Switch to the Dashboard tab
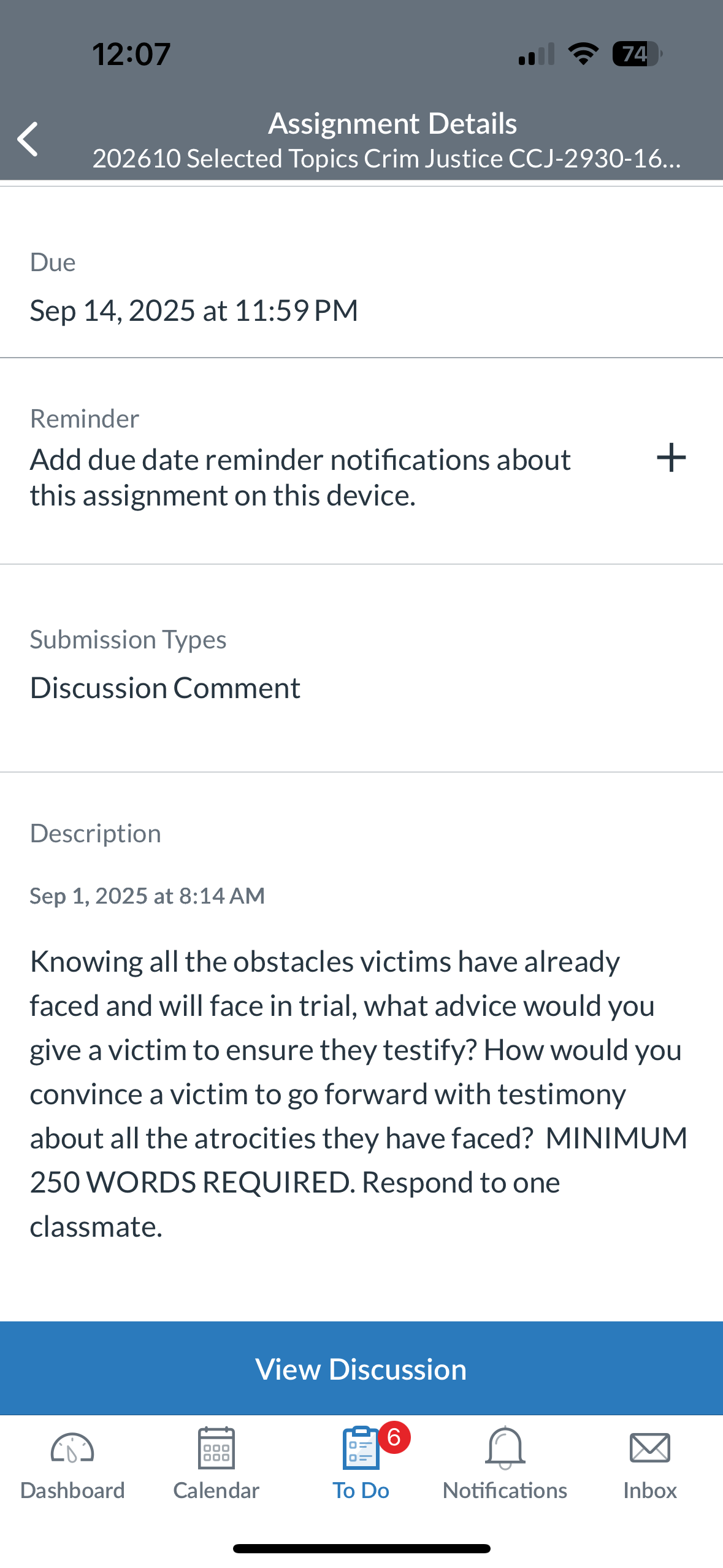 72,1464
